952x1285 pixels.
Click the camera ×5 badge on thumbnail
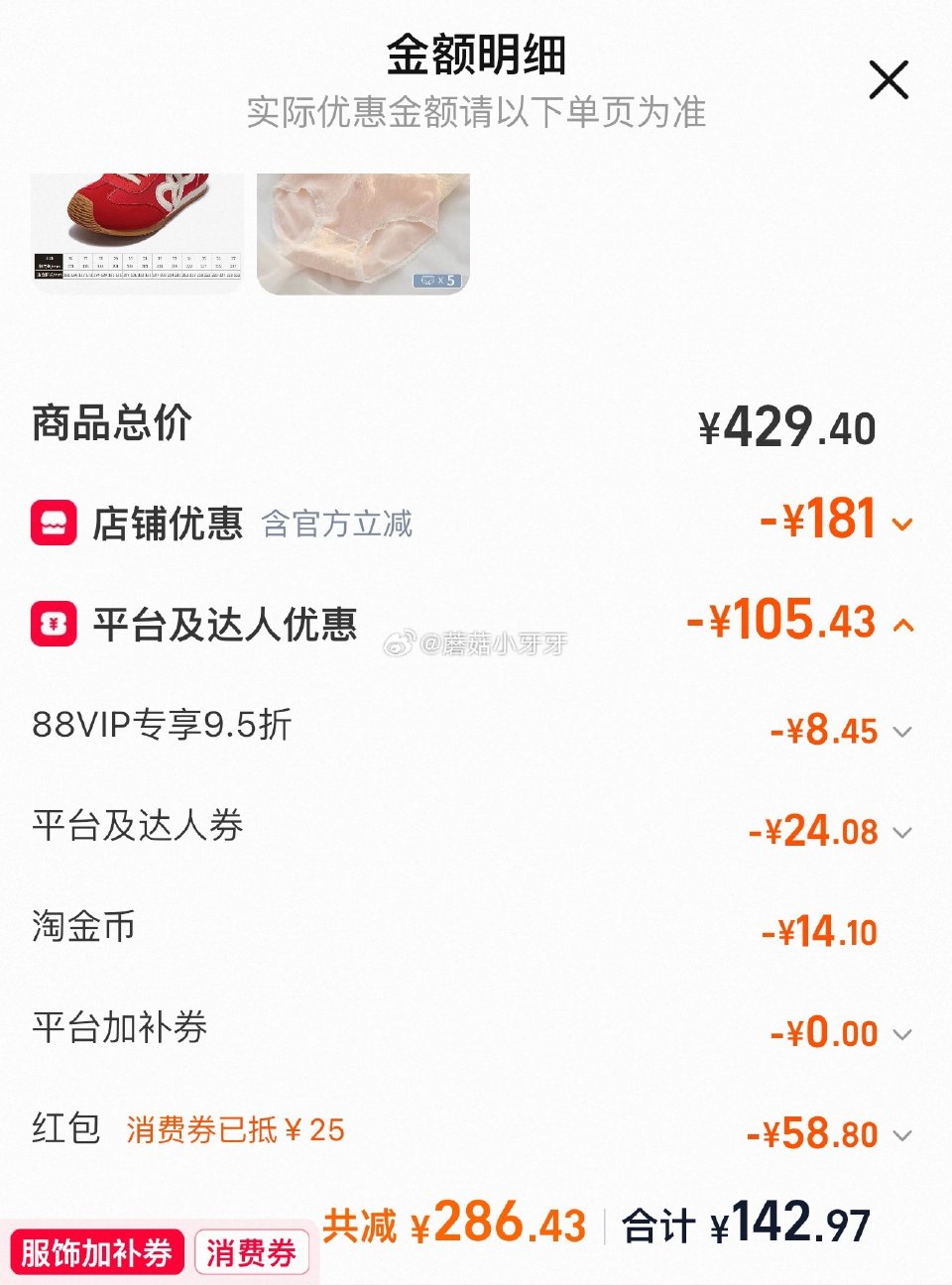(x=437, y=279)
